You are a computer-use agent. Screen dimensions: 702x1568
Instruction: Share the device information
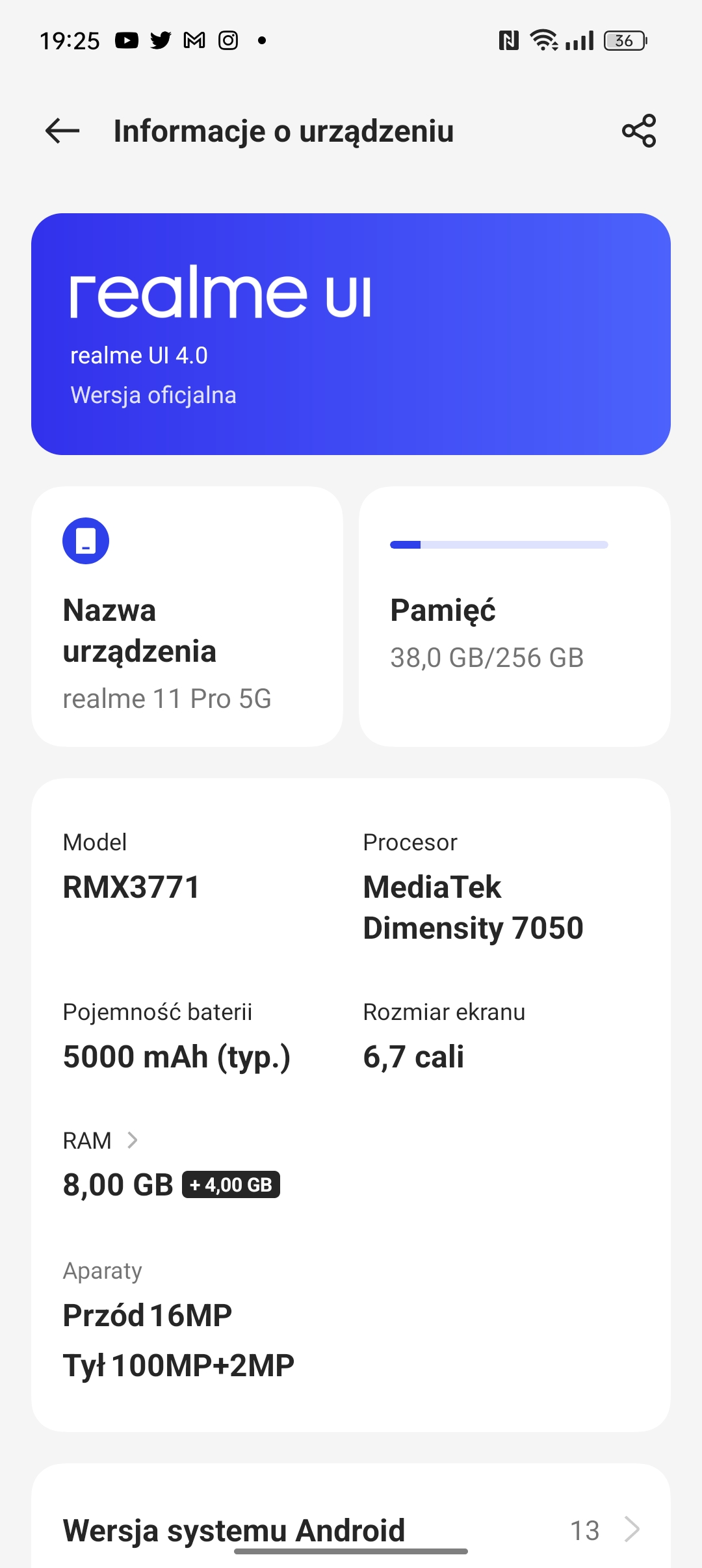639,131
